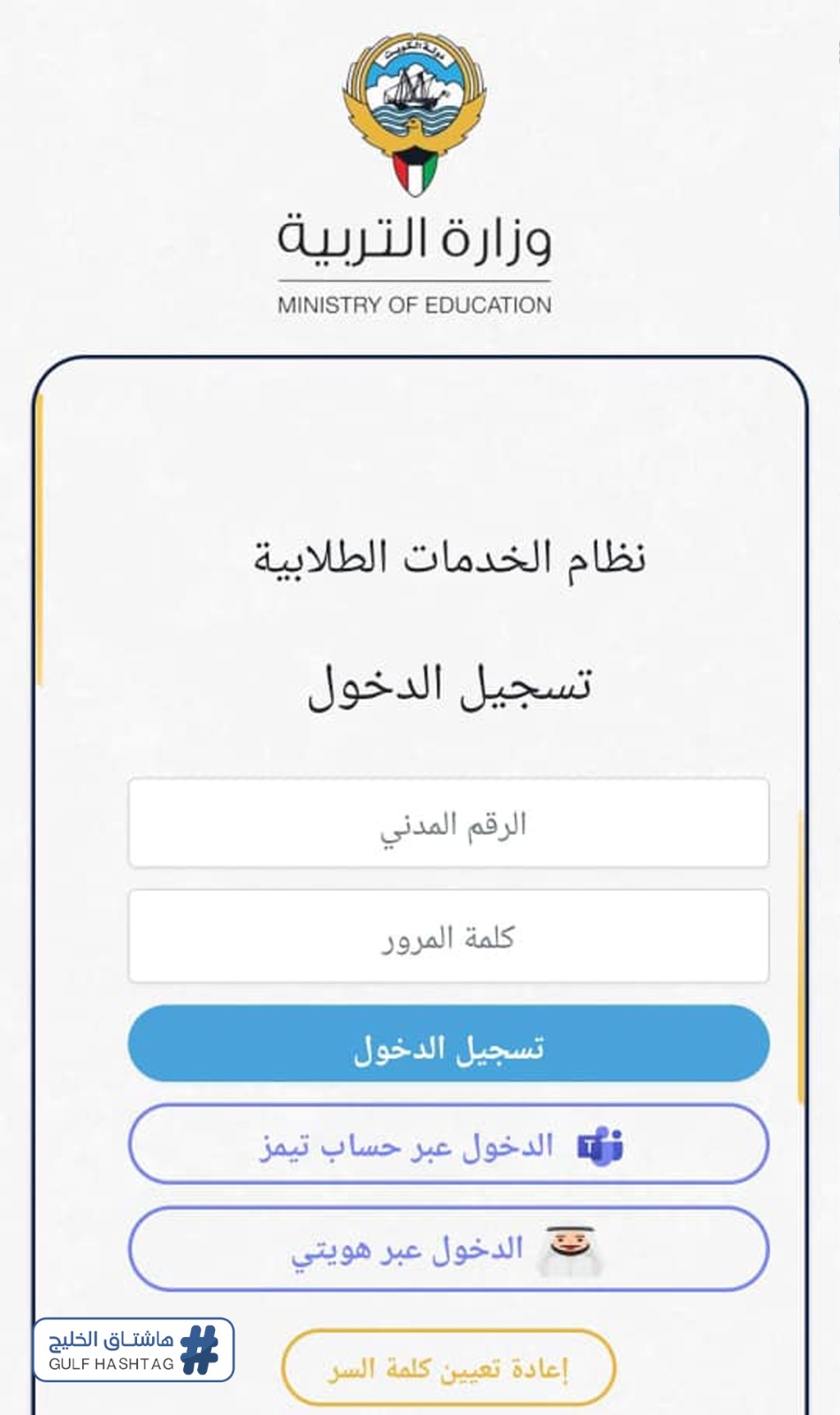Focus the password (كلمة المرور) field
The width and height of the screenshot is (840, 1415).
coord(448,937)
